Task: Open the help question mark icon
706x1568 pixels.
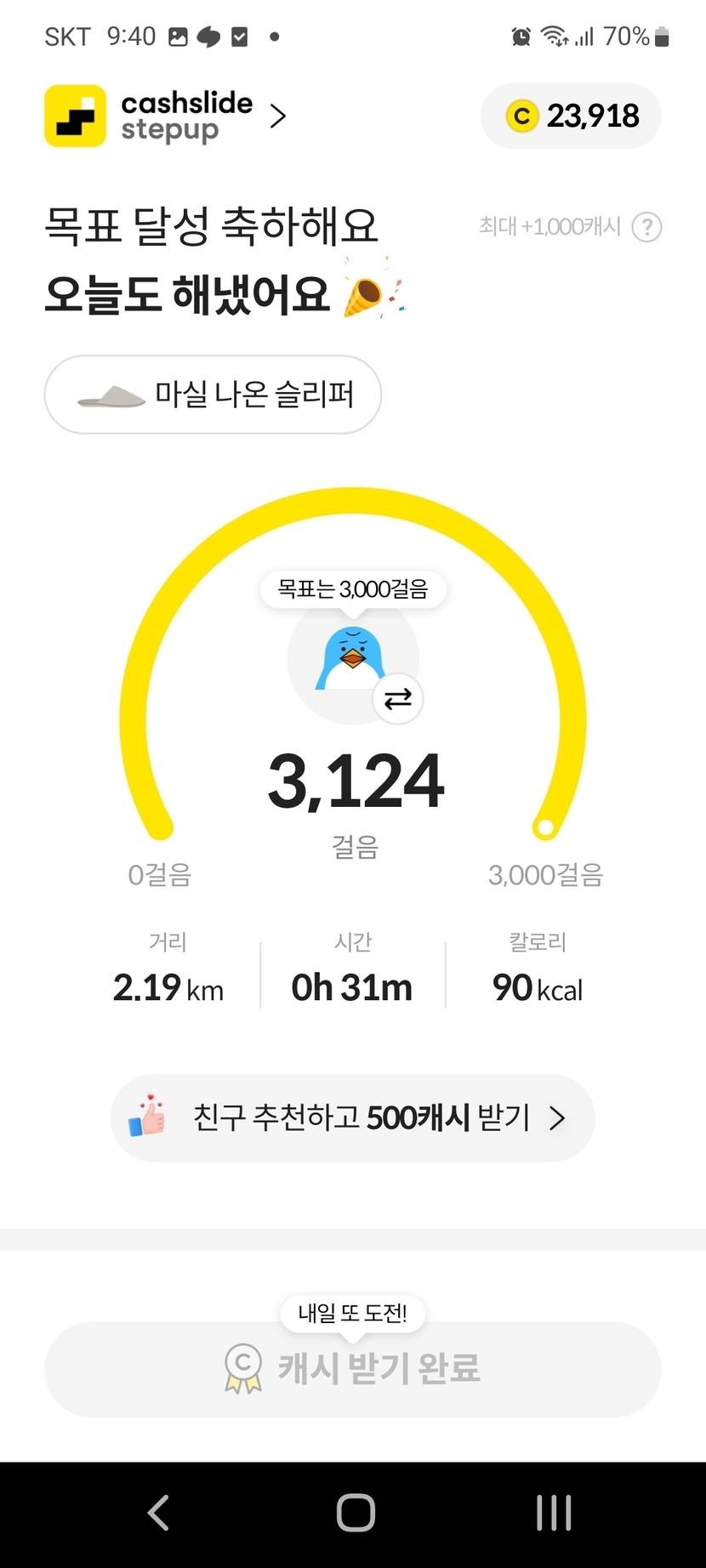Action: (646, 227)
